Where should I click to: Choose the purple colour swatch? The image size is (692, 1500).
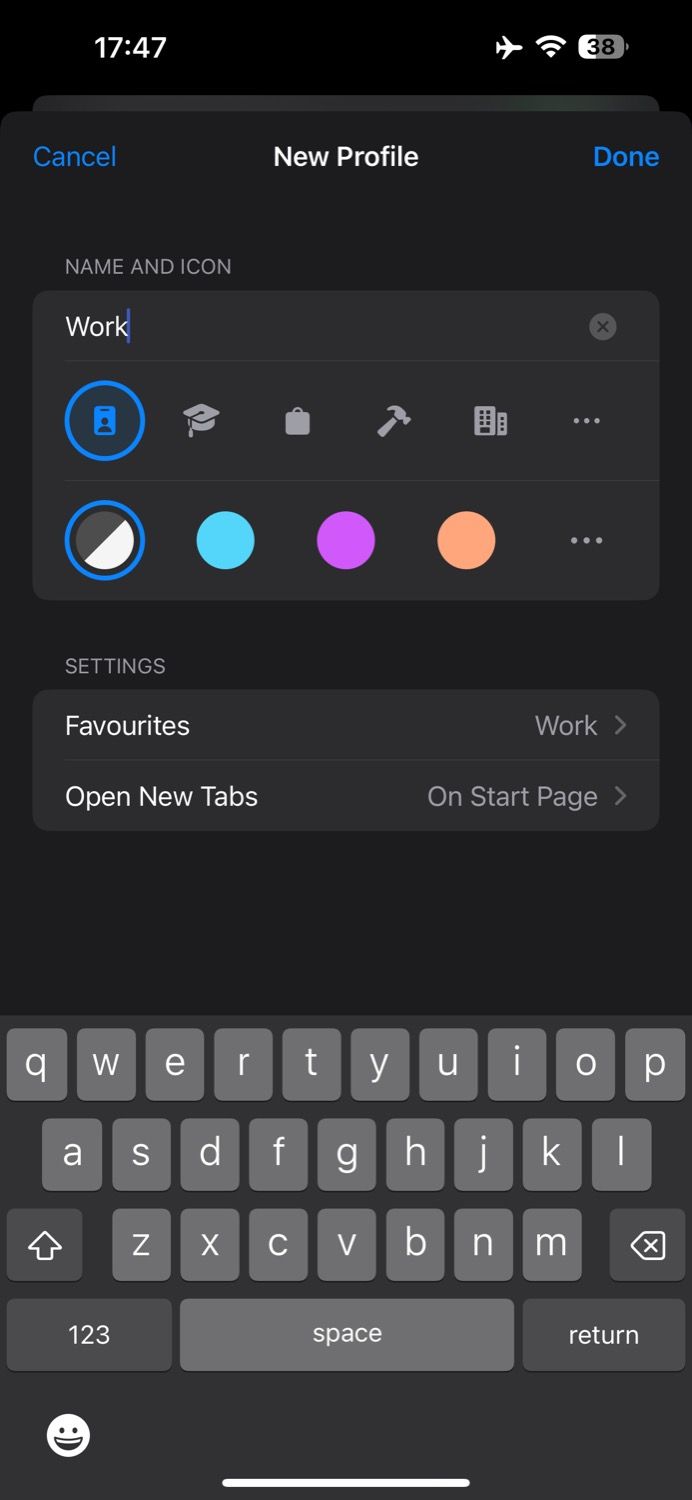[346, 541]
